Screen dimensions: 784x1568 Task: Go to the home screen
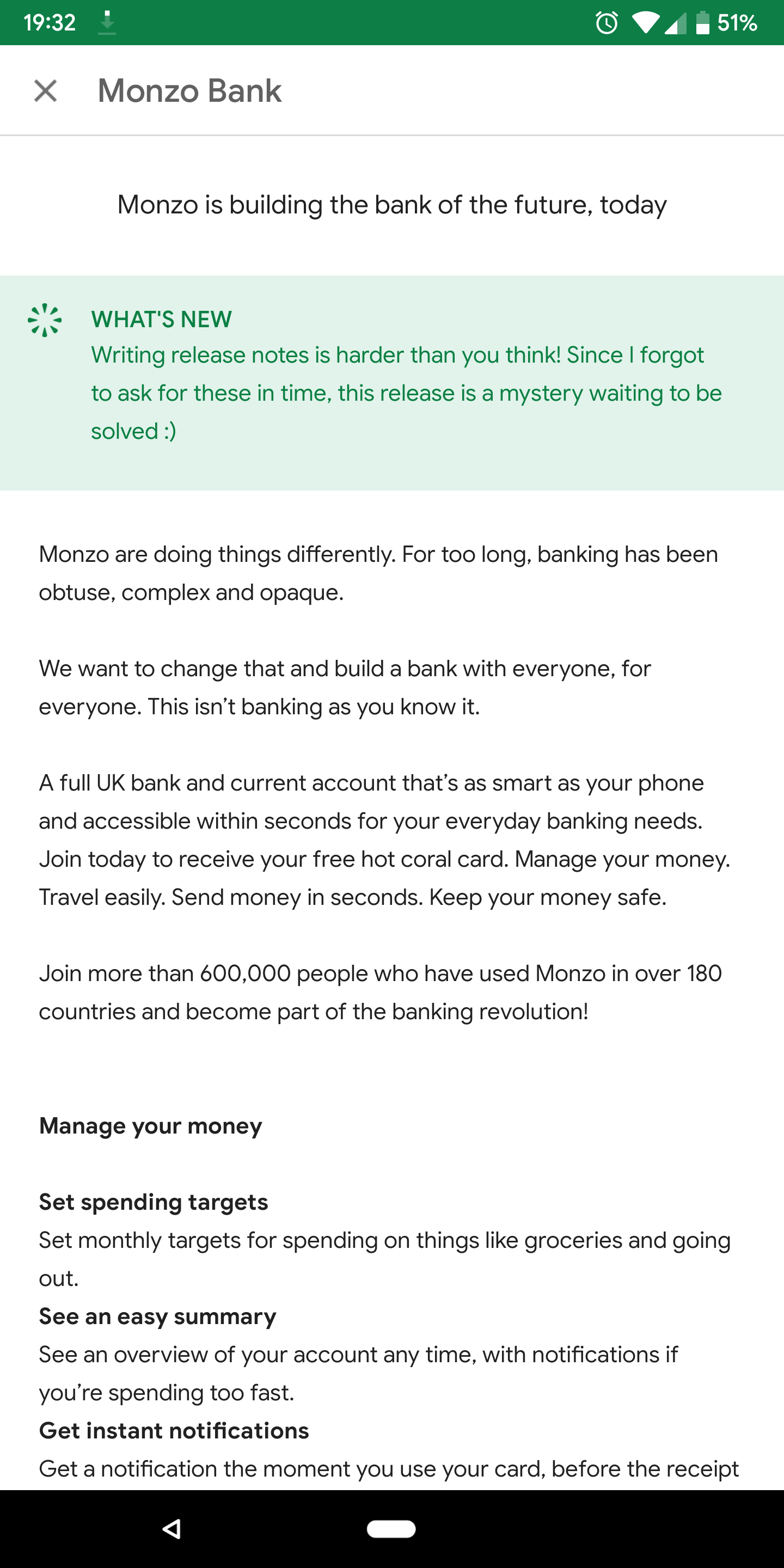[391, 1528]
